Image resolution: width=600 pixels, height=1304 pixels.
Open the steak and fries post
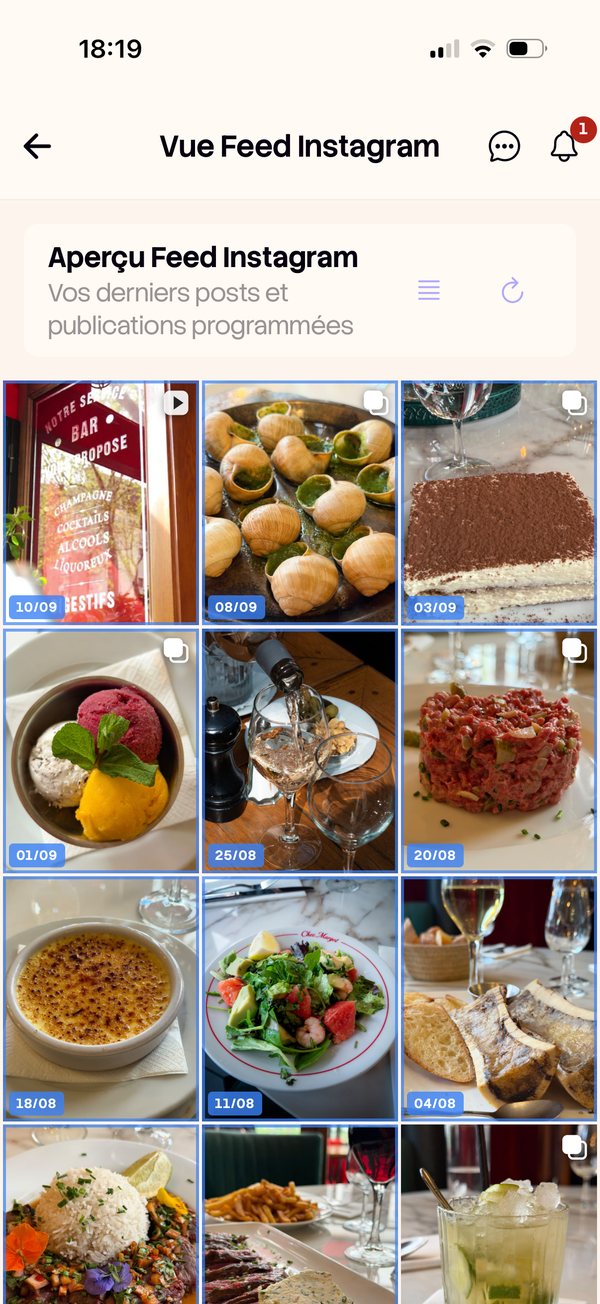tap(300, 1214)
